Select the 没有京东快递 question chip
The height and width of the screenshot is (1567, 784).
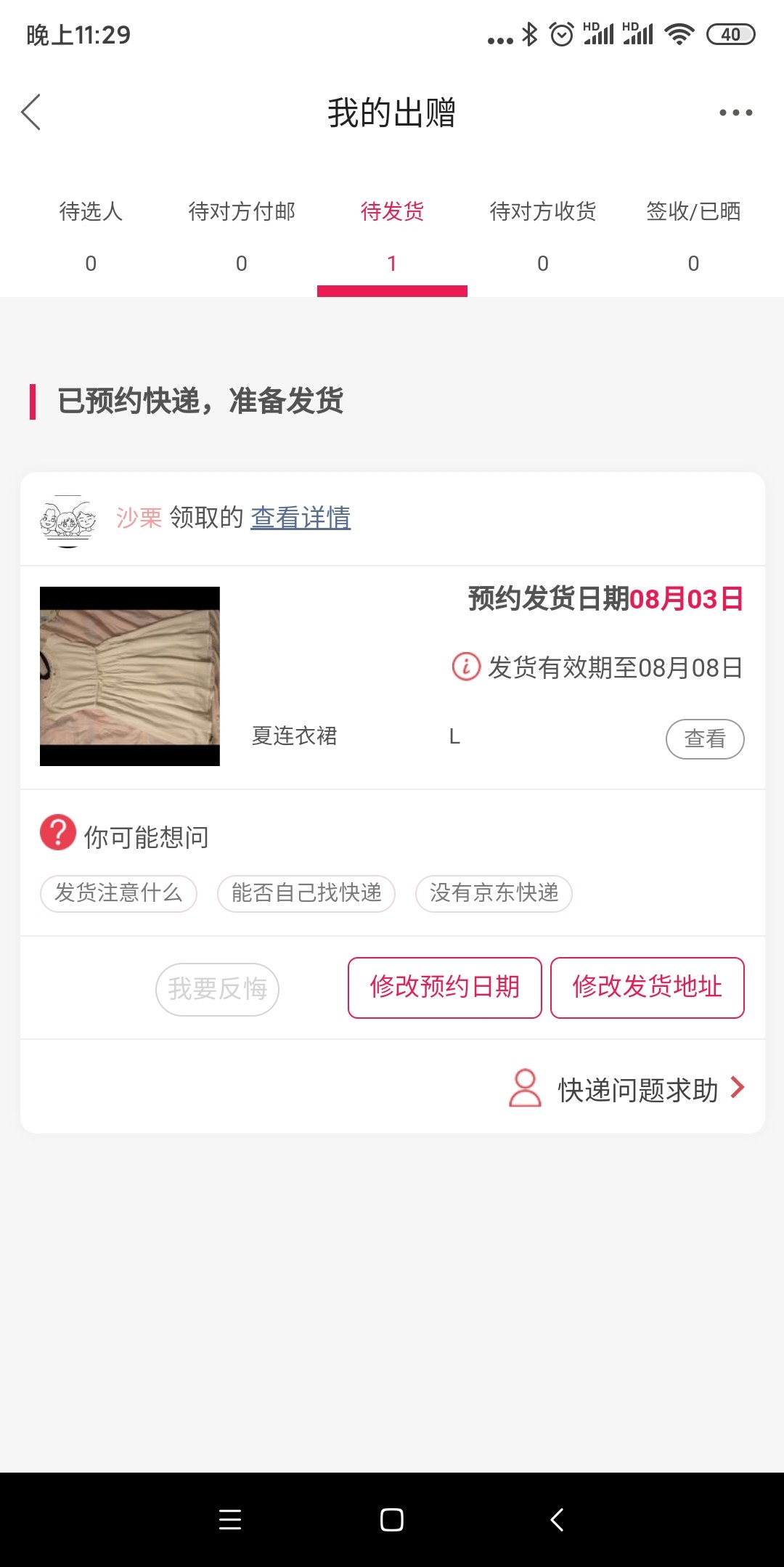pyautogui.click(x=494, y=893)
